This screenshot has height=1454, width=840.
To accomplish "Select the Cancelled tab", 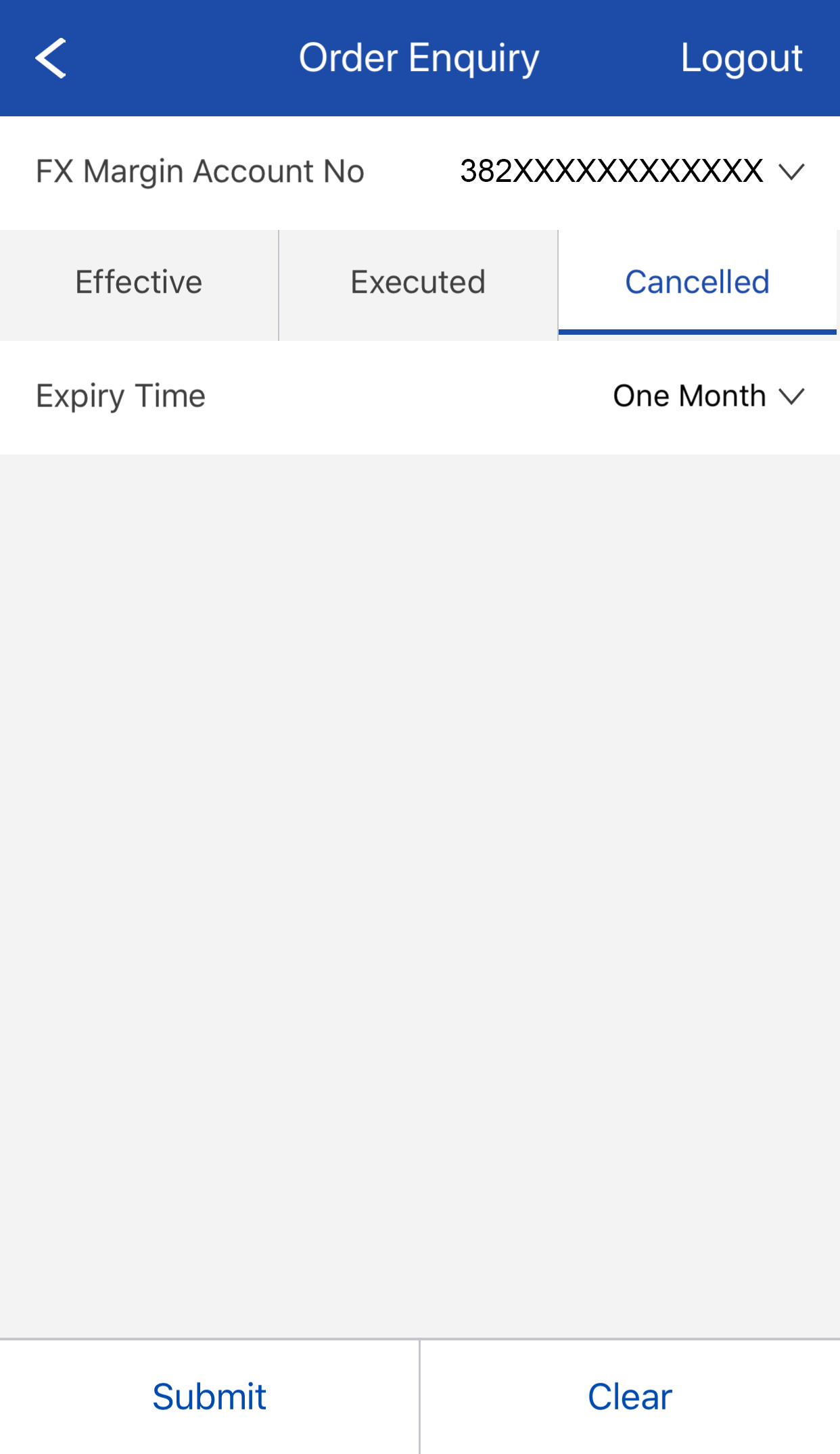I will point(697,283).
